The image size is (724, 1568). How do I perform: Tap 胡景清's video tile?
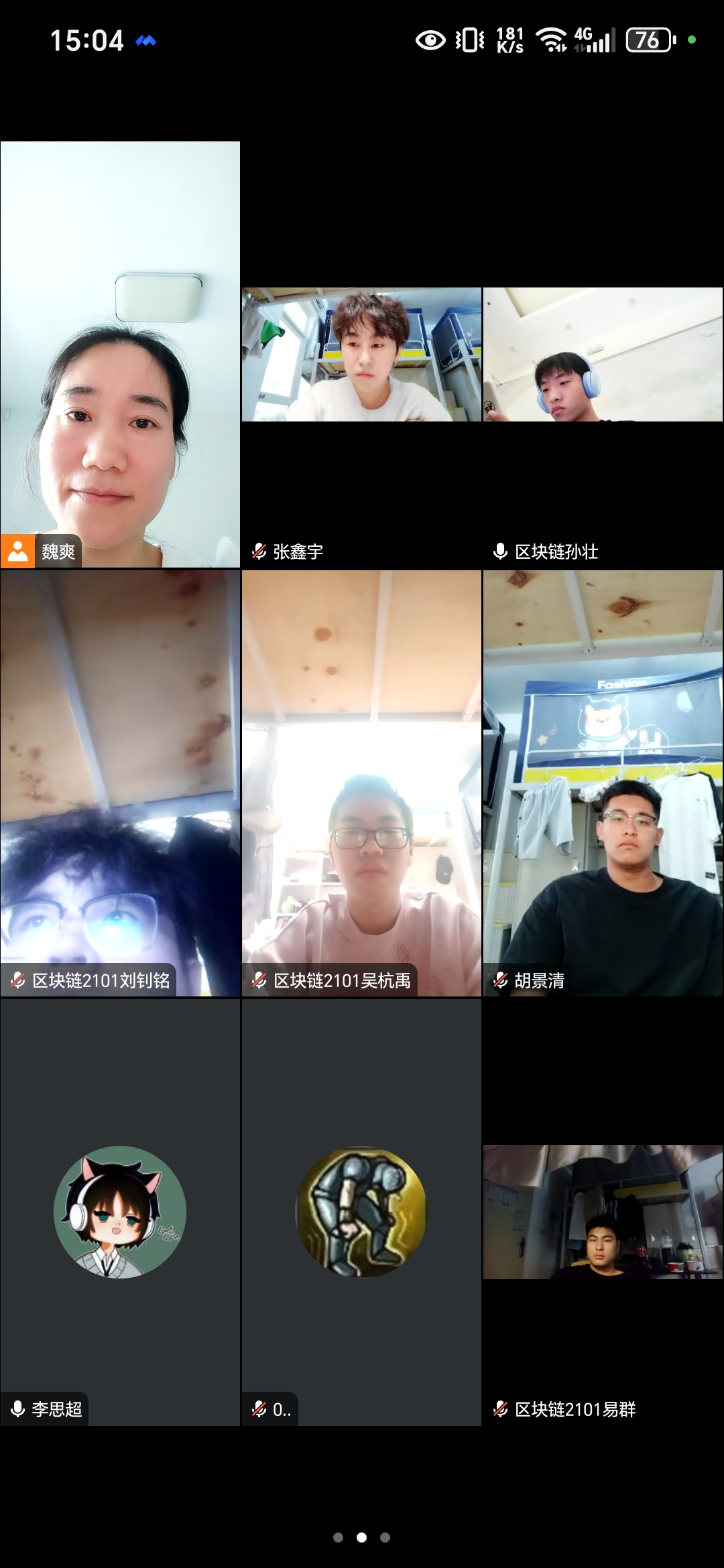pyautogui.click(x=603, y=783)
